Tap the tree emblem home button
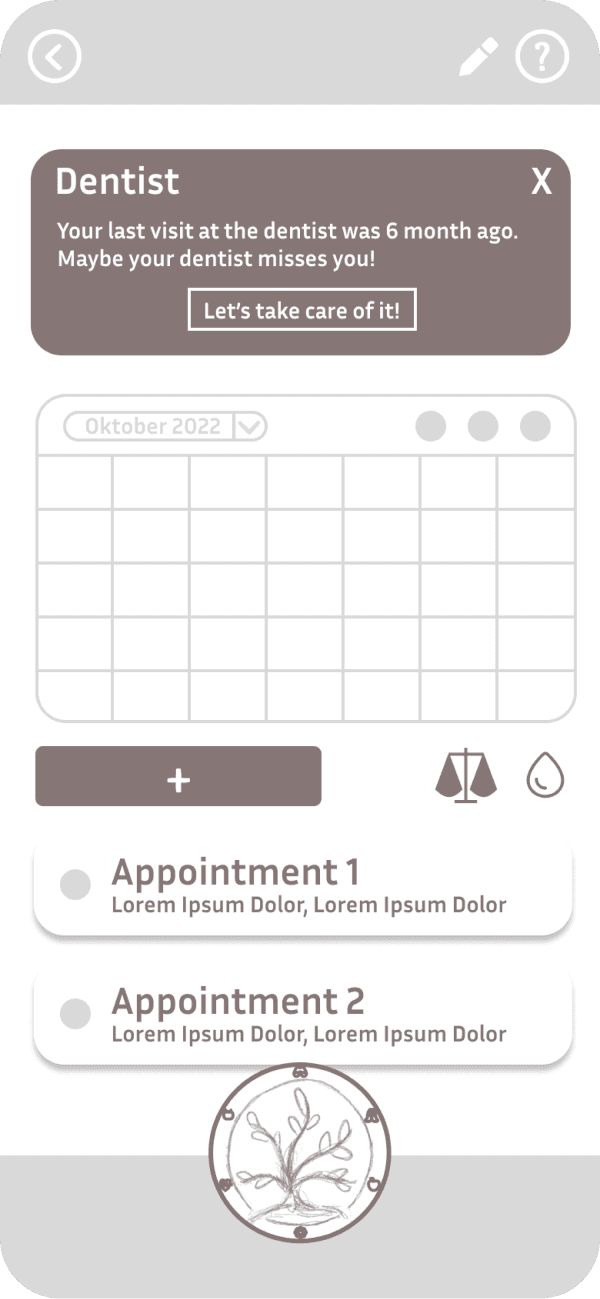600x1299 pixels. [300, 1153]
